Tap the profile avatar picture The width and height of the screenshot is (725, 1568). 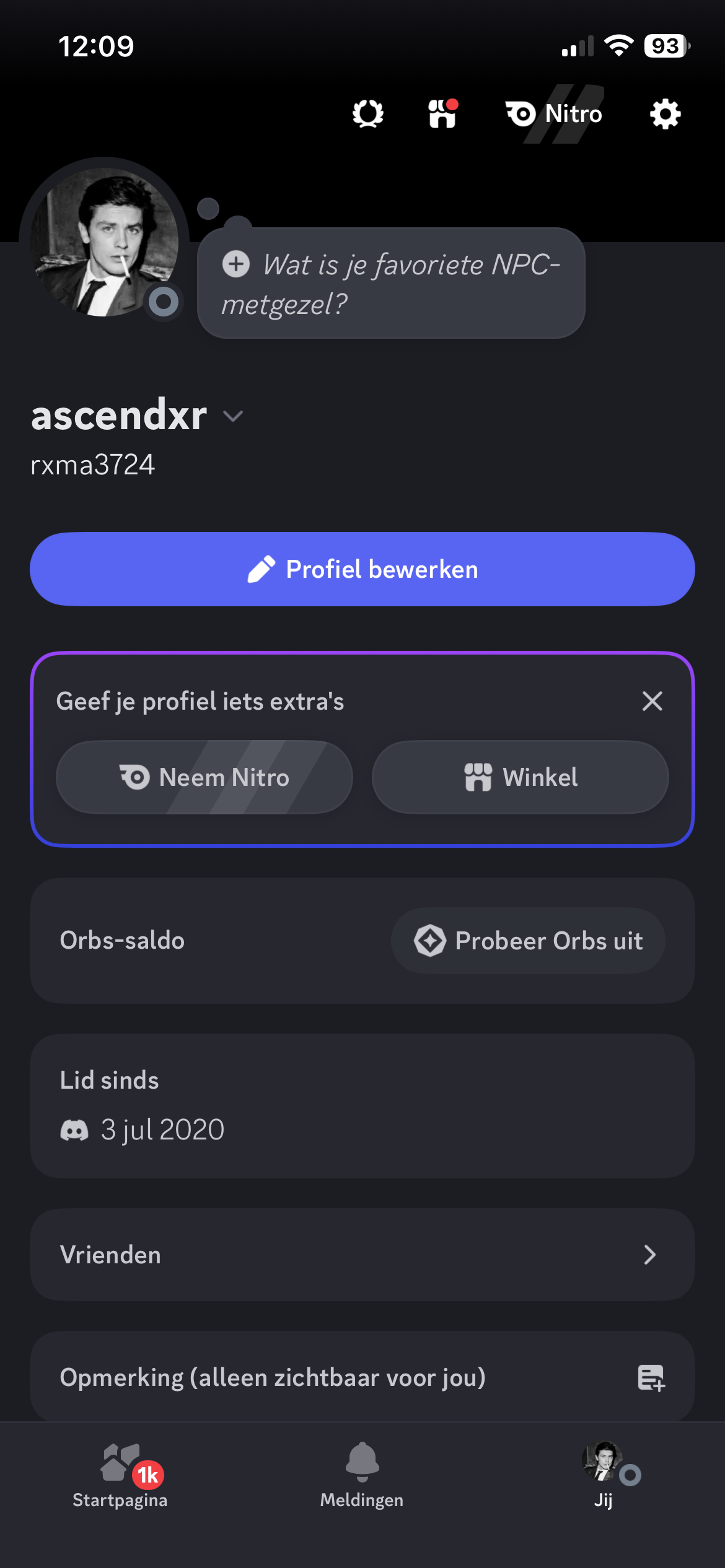point(104,242)
